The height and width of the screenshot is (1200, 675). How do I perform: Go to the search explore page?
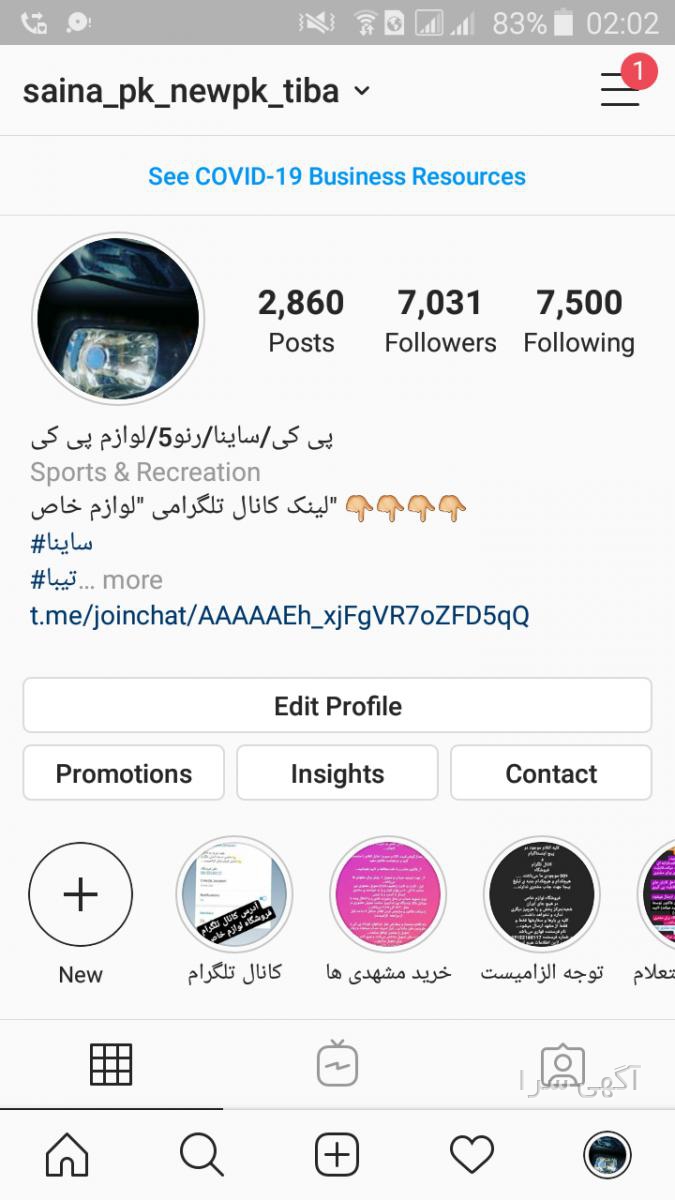[202, 1156]
